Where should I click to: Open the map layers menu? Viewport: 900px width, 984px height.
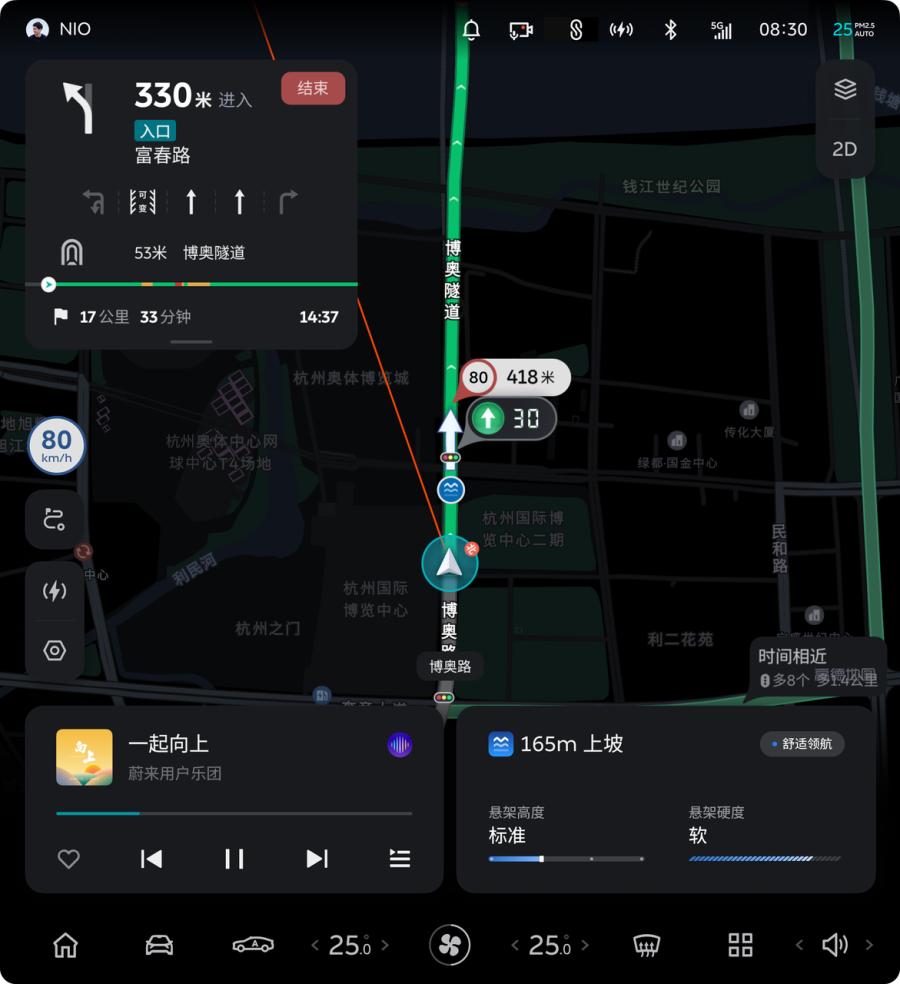tap(845, 90)
